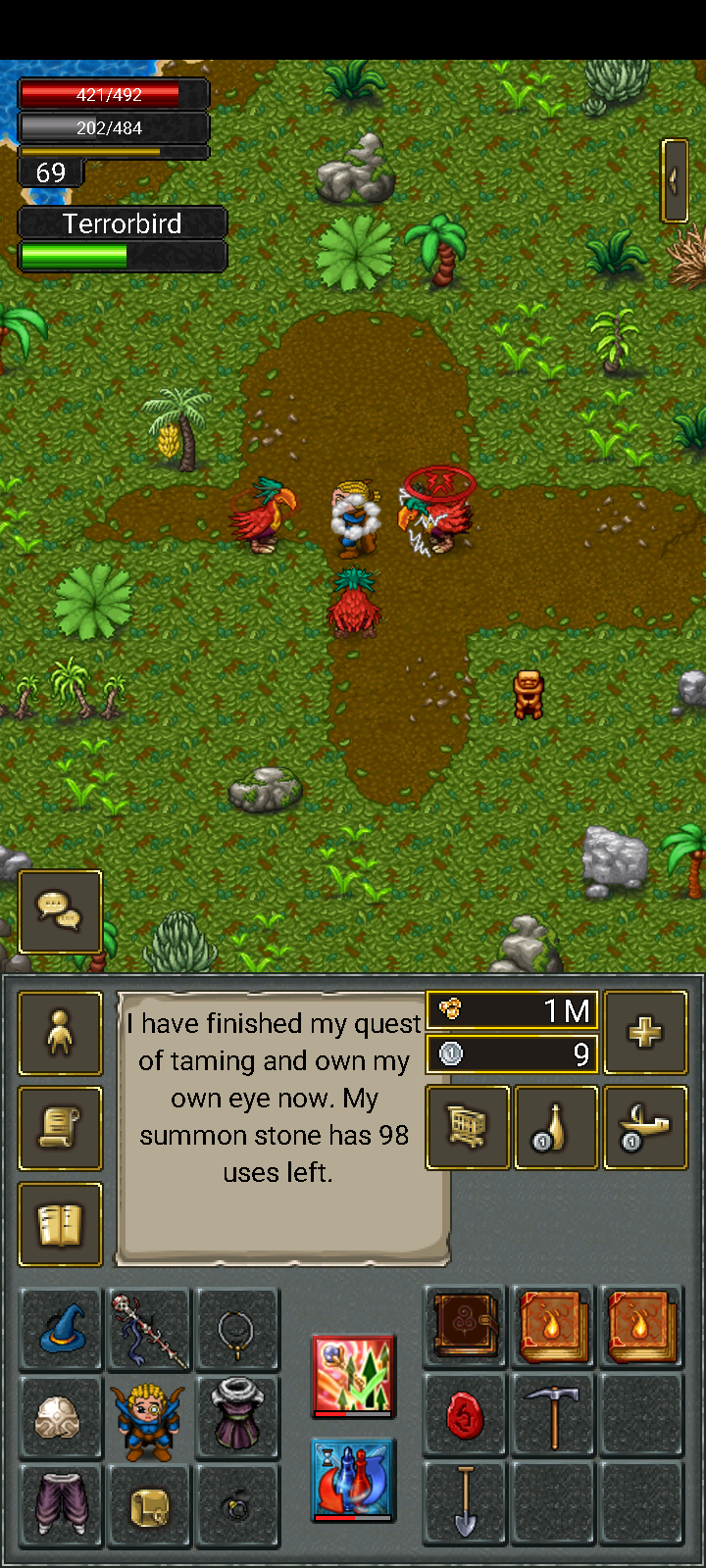This screenshot has height=1568, width=706.
Task: Tap the necklace equipment slot
Action: [237, 1330]
